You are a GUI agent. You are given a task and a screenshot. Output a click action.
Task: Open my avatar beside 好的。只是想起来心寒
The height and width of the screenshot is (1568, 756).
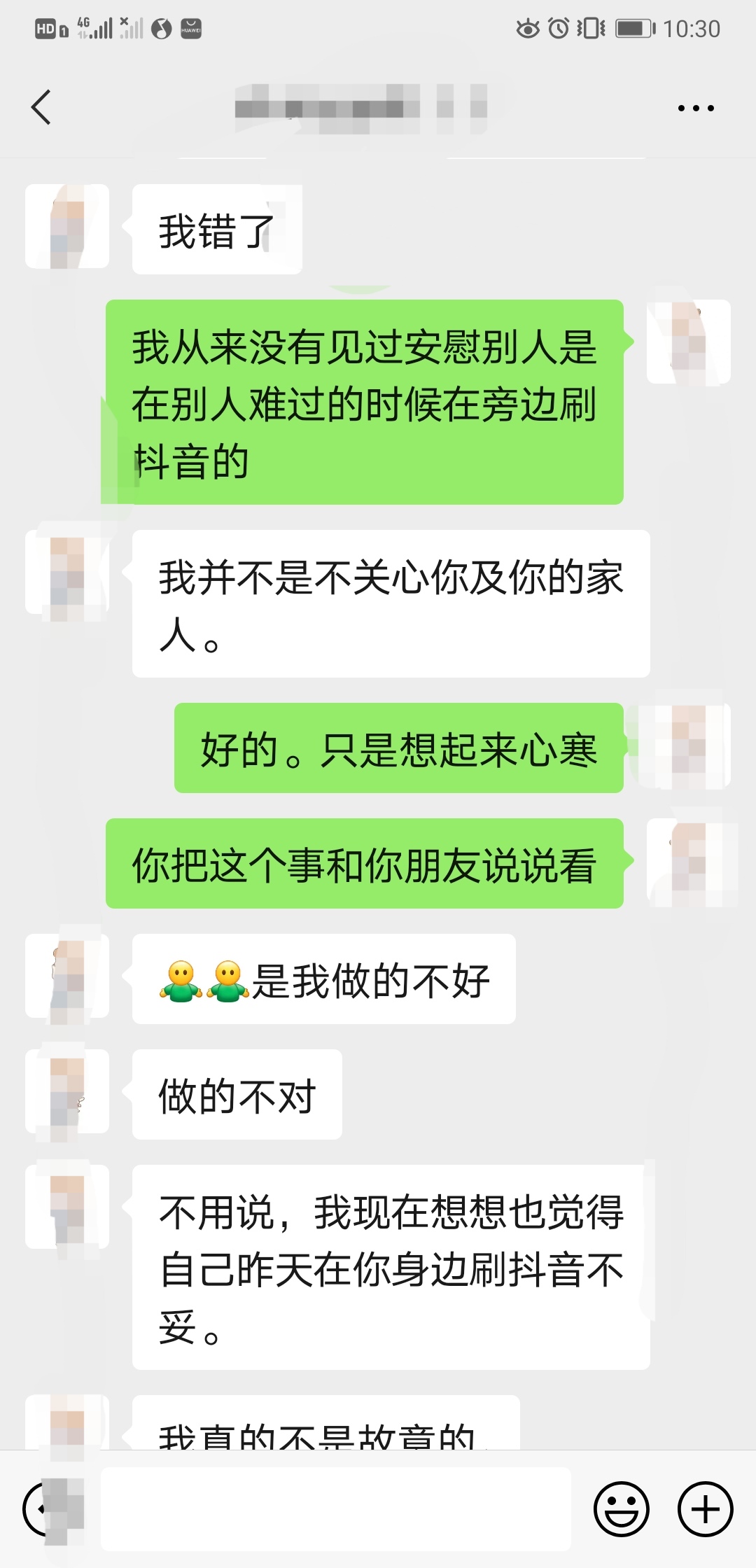(x=689, y=746)
